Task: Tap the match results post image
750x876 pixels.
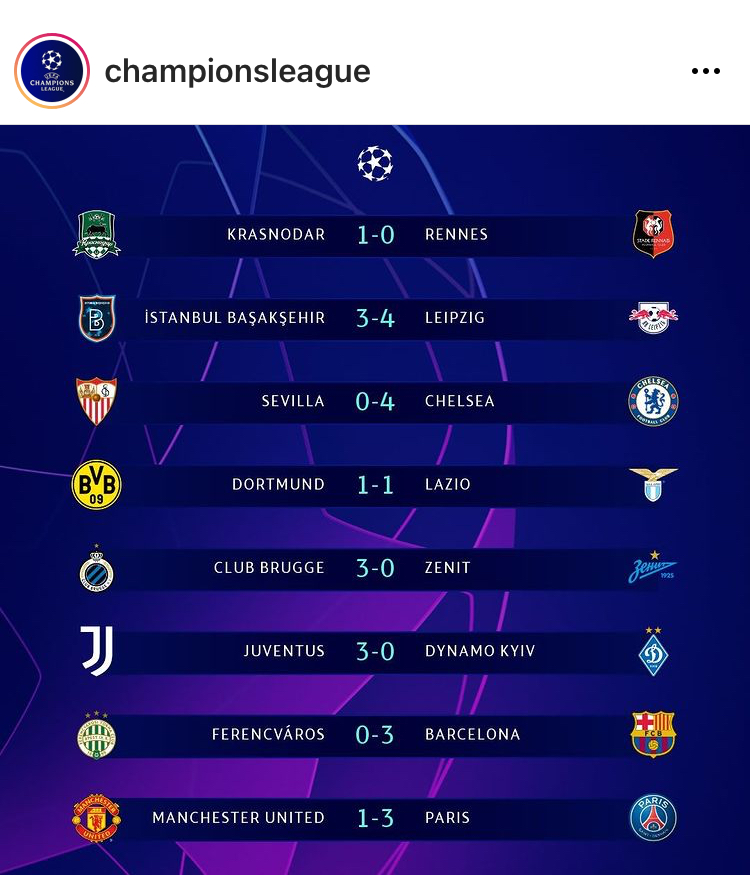Action: [x=375, y=500]
